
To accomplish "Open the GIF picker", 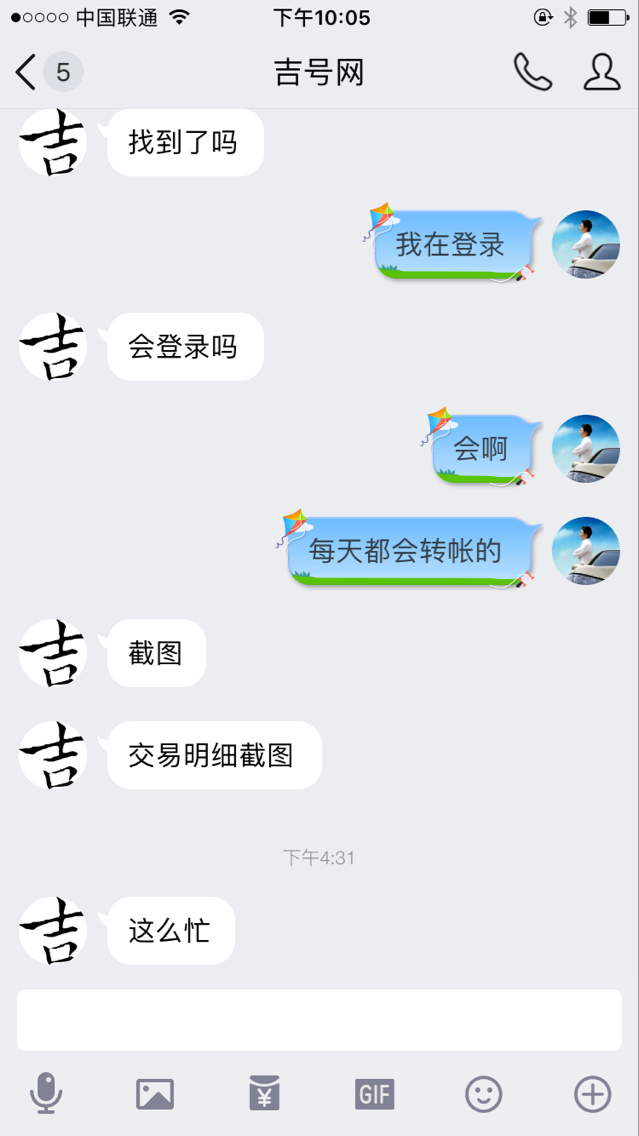I will pos(374,1094).
